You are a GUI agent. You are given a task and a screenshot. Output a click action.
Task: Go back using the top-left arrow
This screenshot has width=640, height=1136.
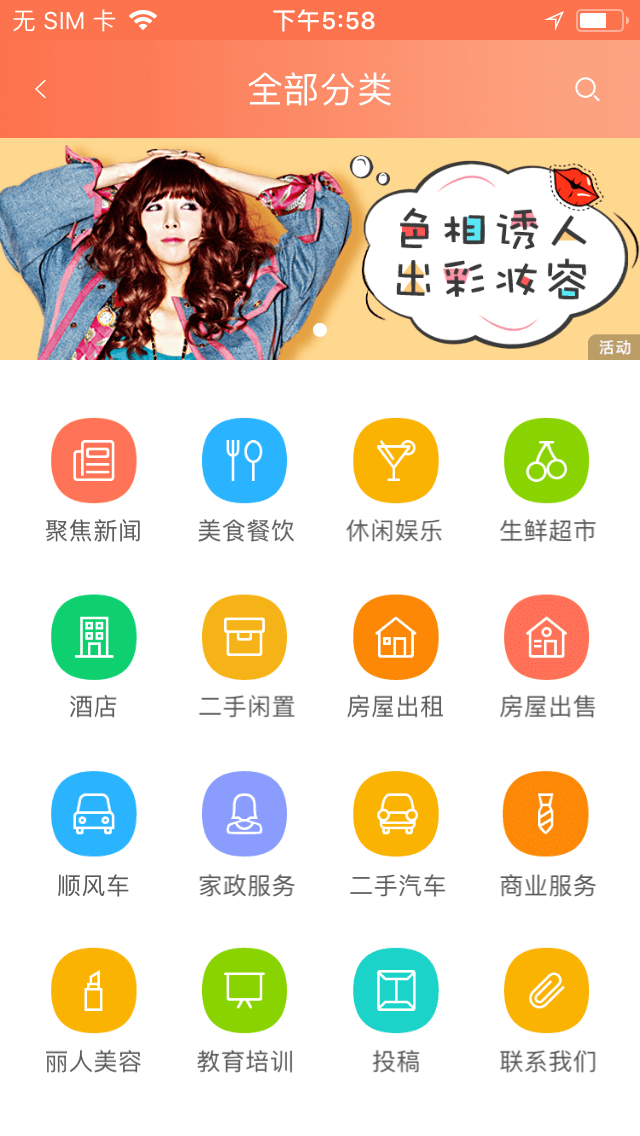click(x=41, y=90)
